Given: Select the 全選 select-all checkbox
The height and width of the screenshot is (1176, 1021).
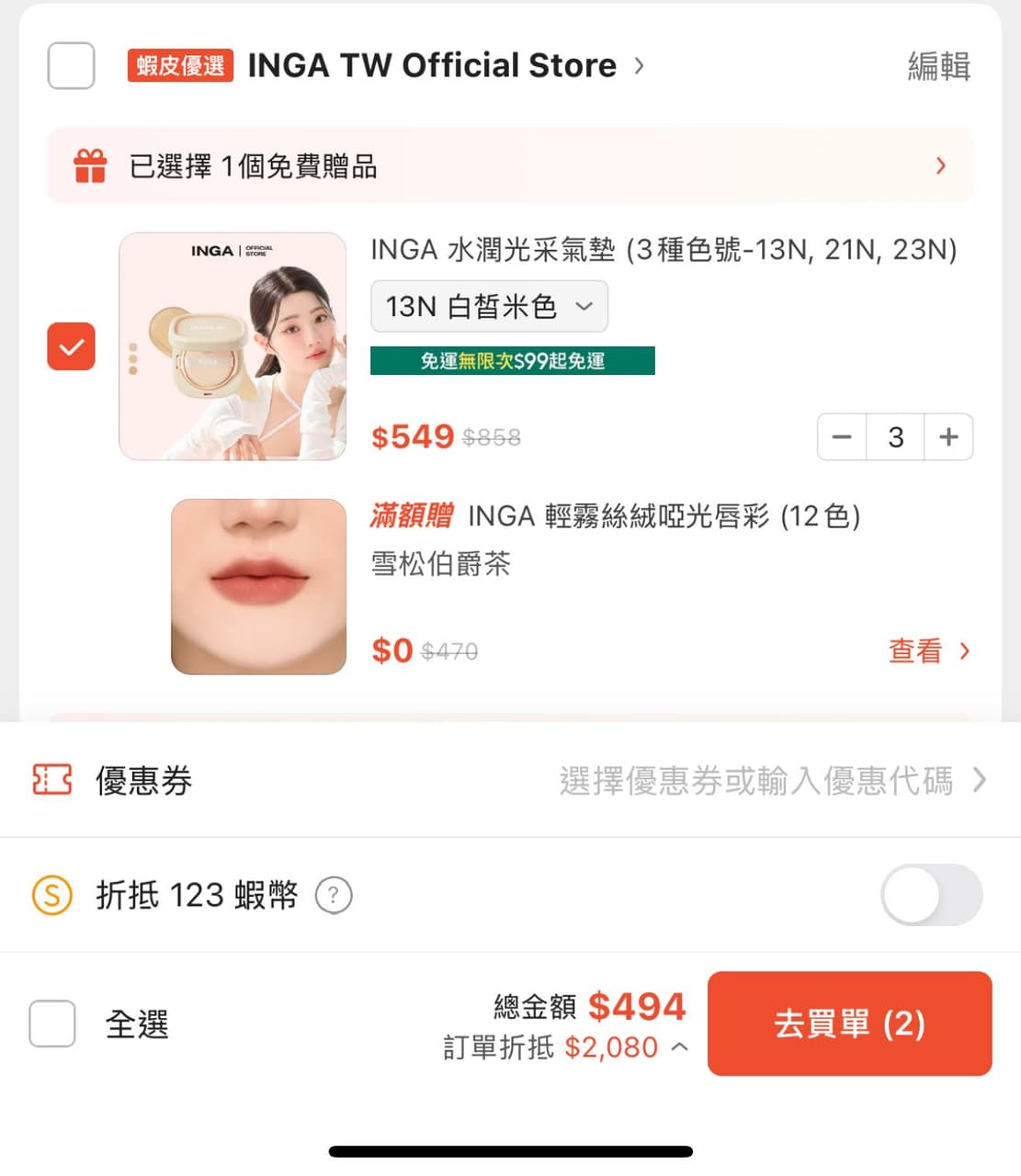Looking at the screenshot, I should tap(51, 1023).
